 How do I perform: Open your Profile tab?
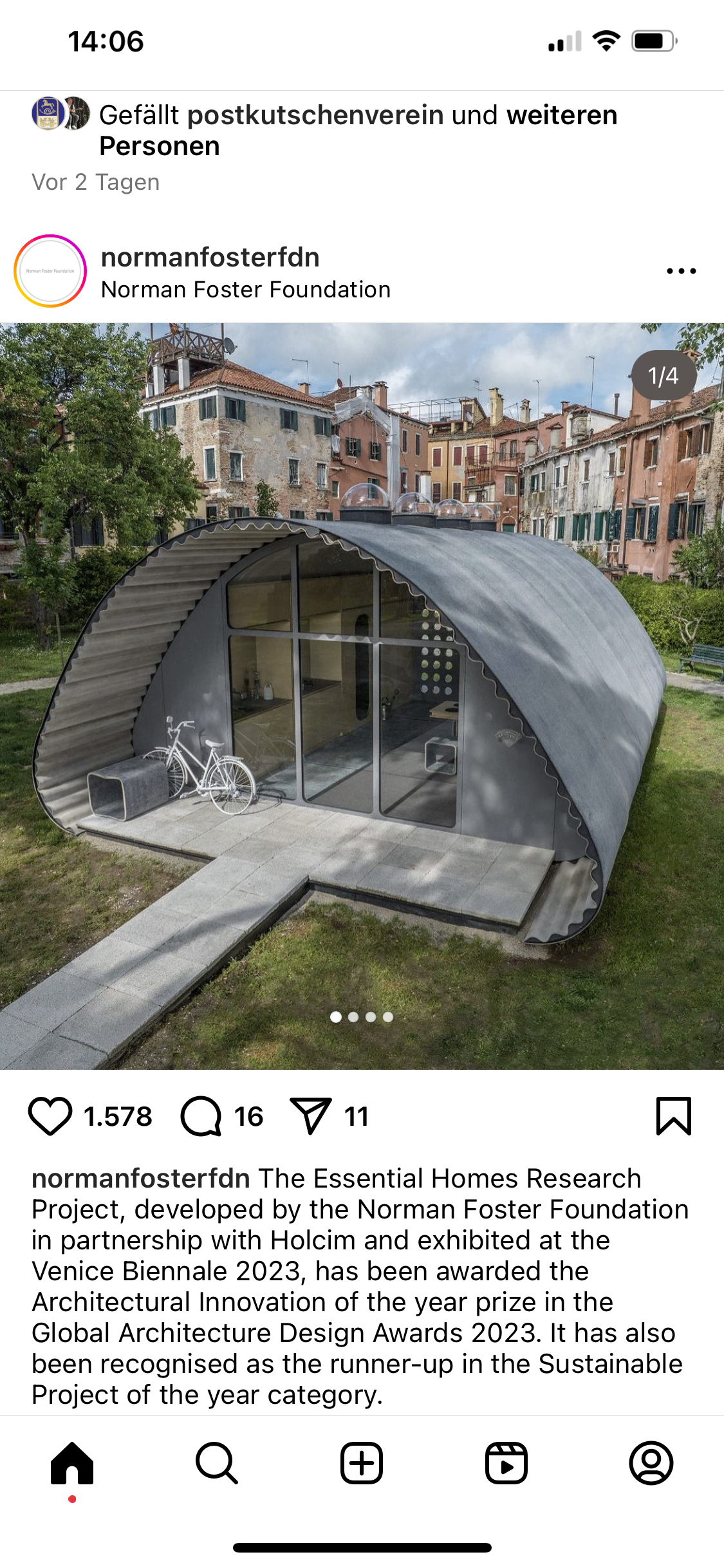pos(651,1463)
